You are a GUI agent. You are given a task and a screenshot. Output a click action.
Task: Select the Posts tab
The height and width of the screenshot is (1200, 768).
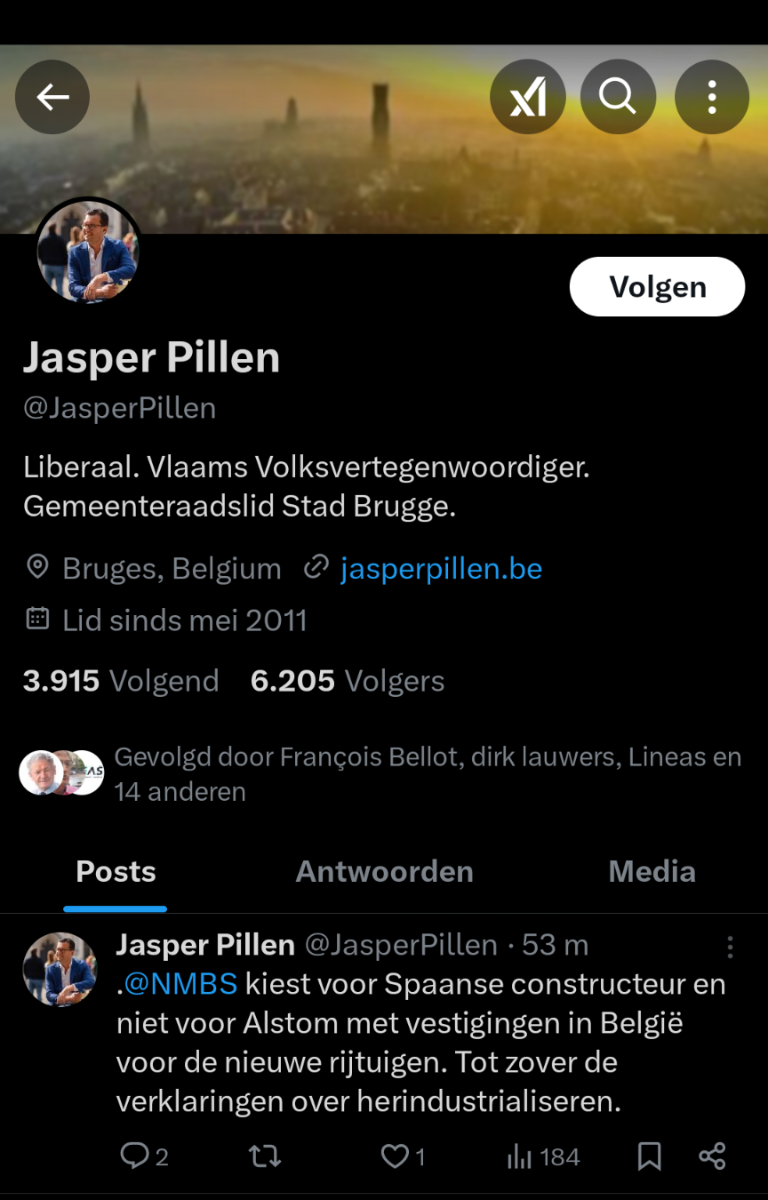coord(116,871)
